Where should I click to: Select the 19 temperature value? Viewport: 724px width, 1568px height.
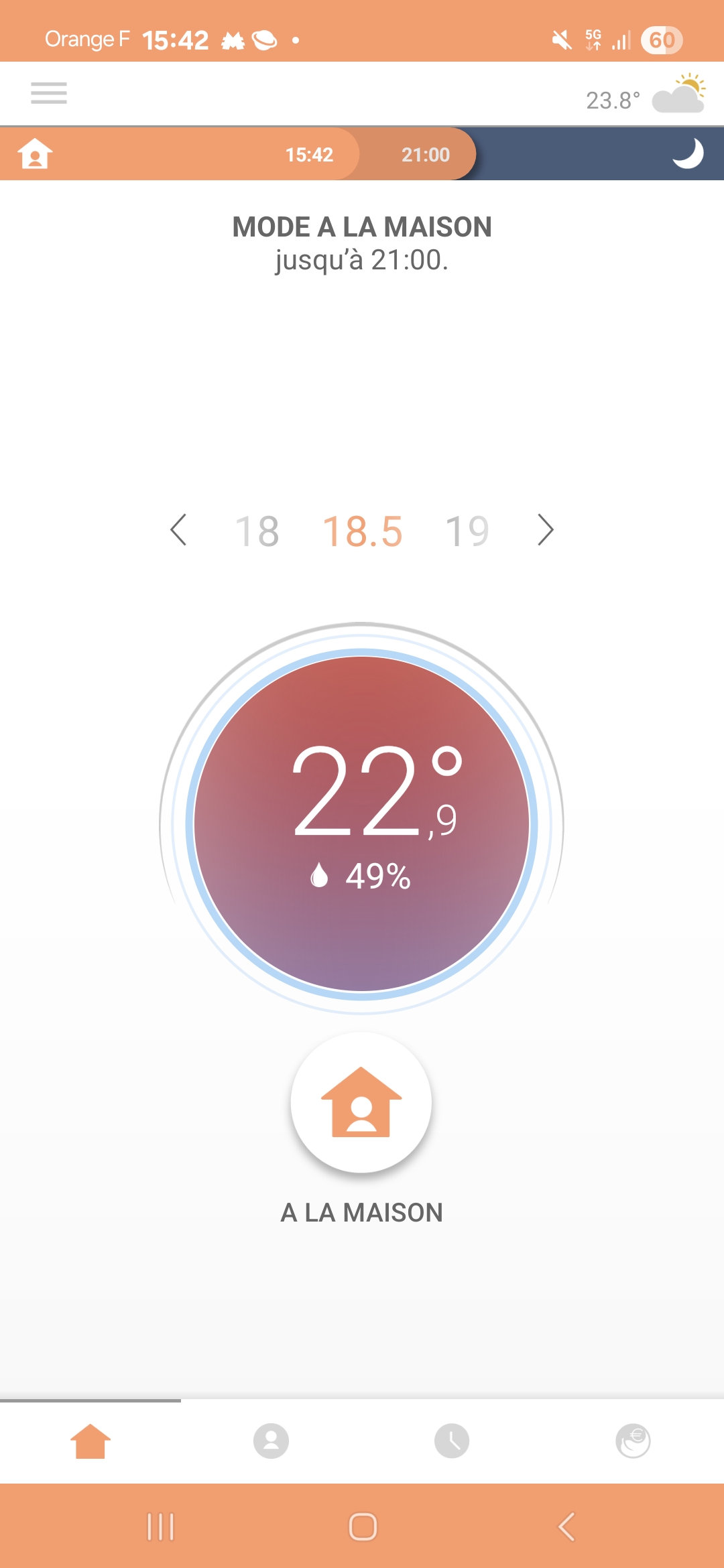(467, 532)
